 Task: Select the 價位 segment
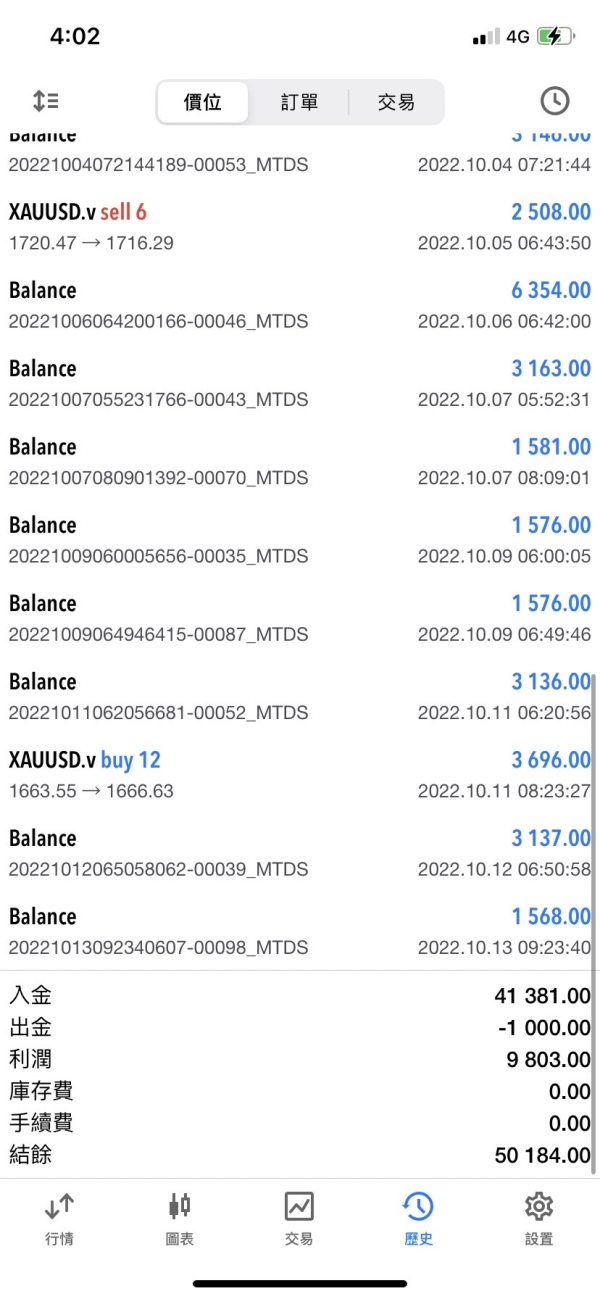coord(203,102)
